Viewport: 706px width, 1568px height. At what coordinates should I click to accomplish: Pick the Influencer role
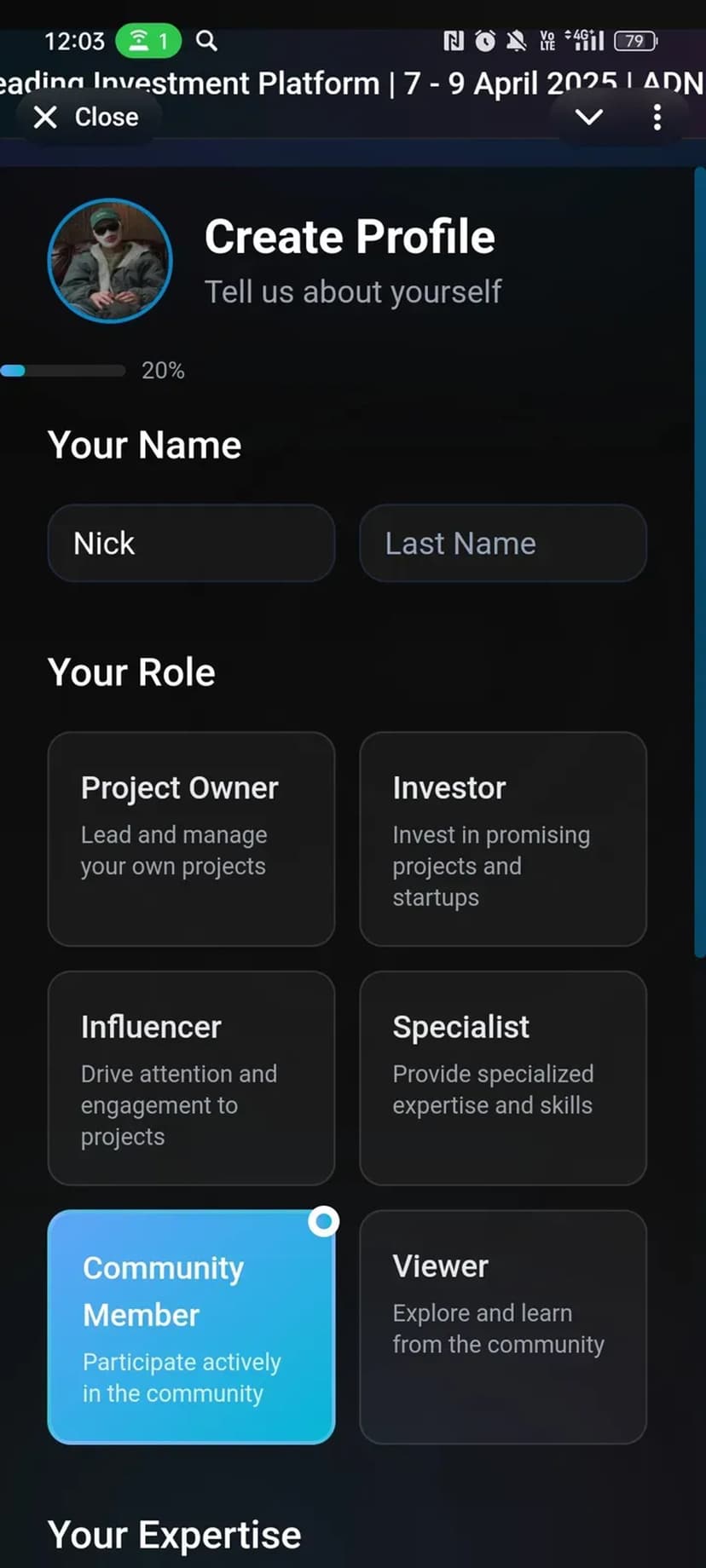click(191, 1078)
